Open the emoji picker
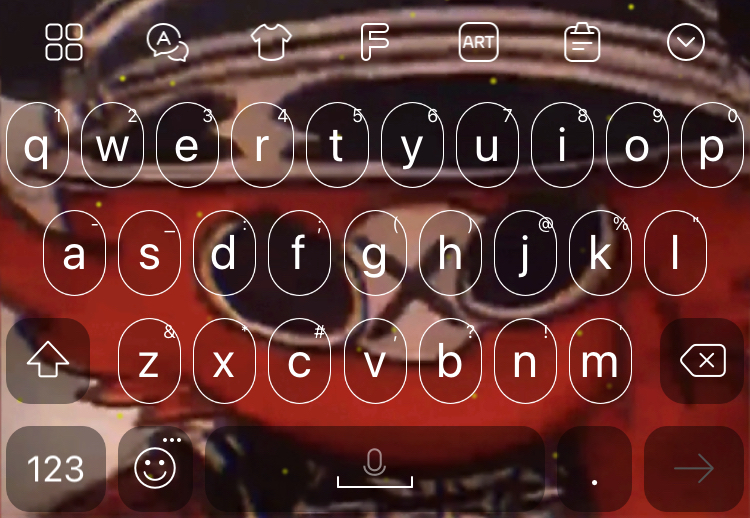 tap(155, 468)
